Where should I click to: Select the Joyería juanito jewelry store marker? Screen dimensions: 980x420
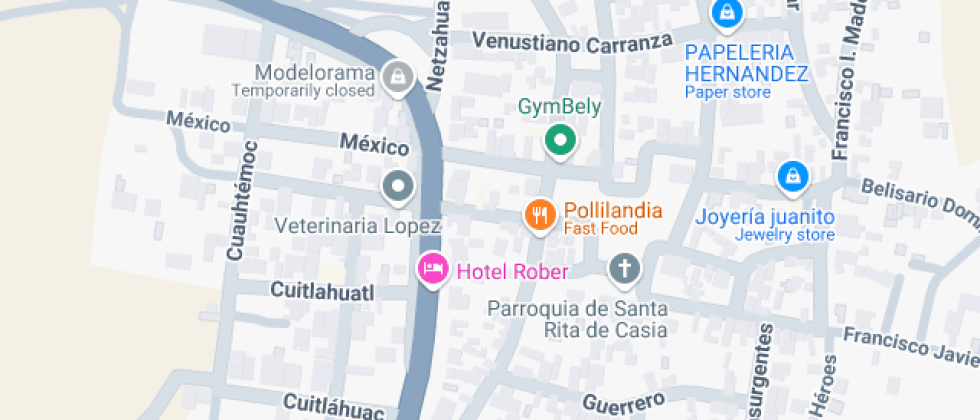click(792, 177)
